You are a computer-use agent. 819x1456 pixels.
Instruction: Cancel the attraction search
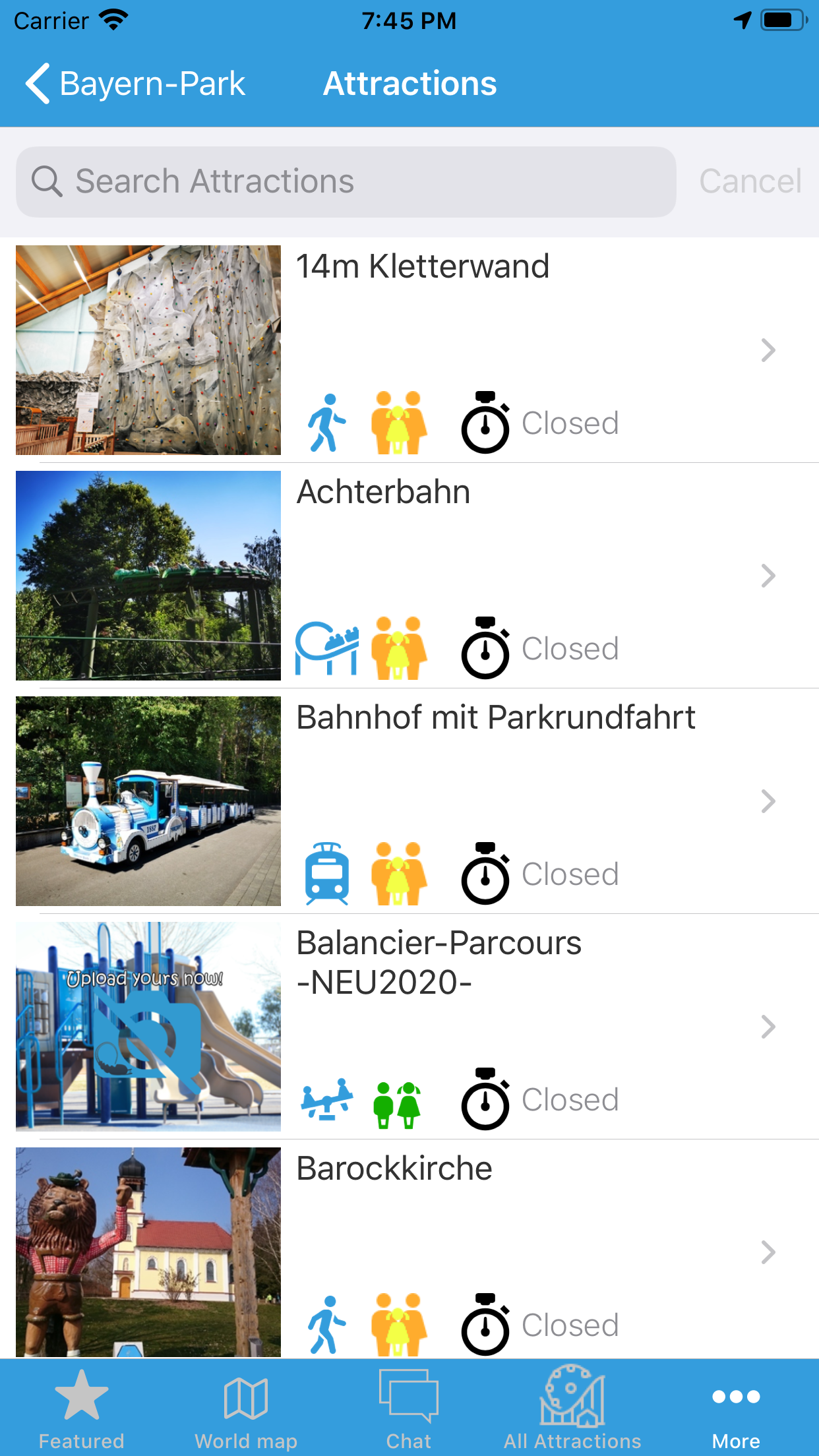tap(750, 181)
